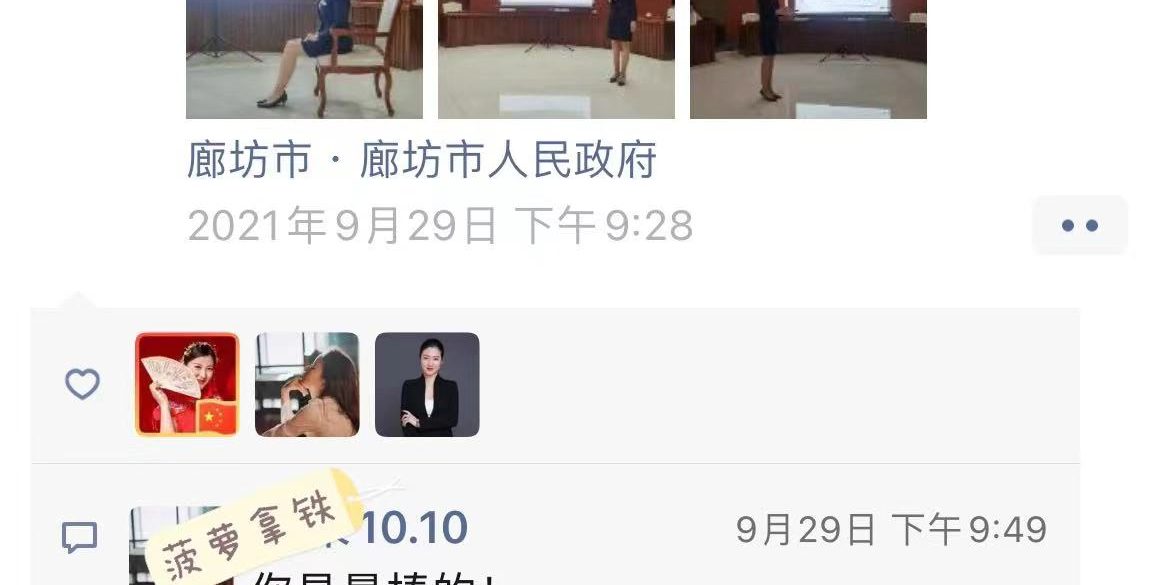Image resolution: width=1170 pixels, height=585 pixels.
Task: View liker with beige outfit avatar
Action: point(307,384)
